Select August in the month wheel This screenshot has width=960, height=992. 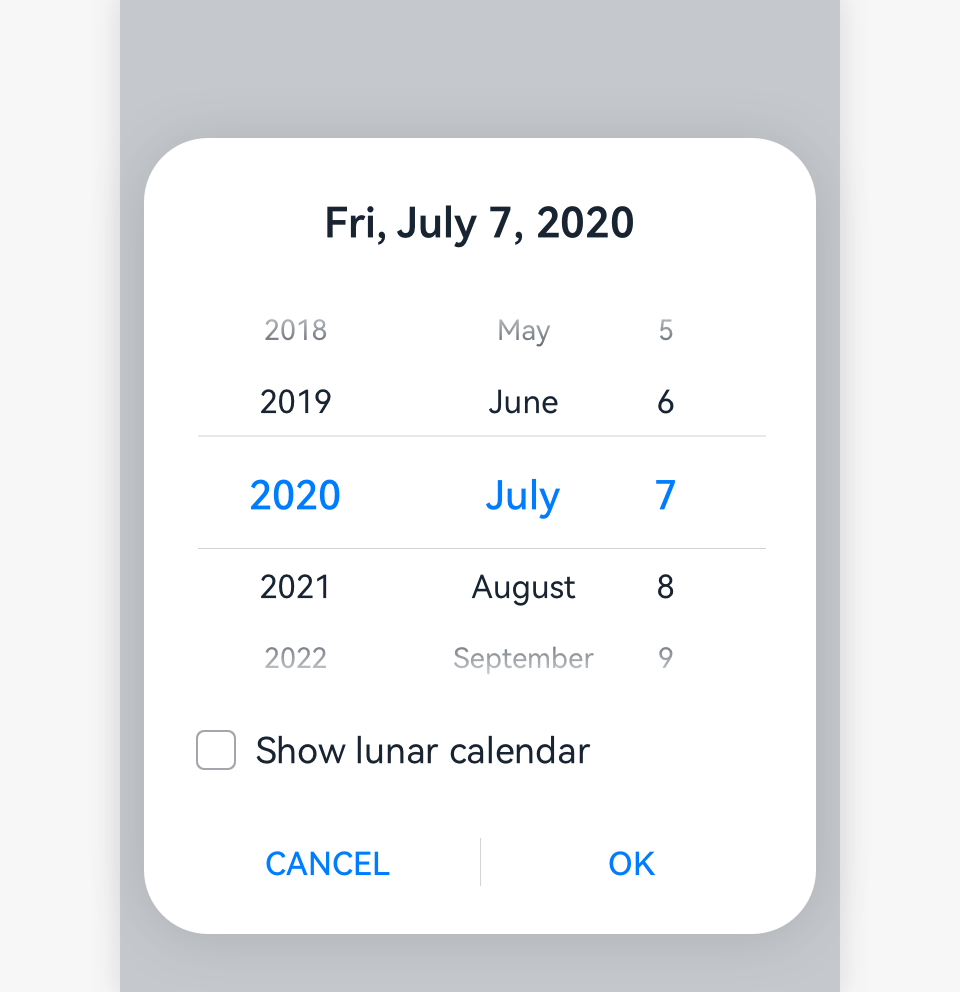coord(523,587)
